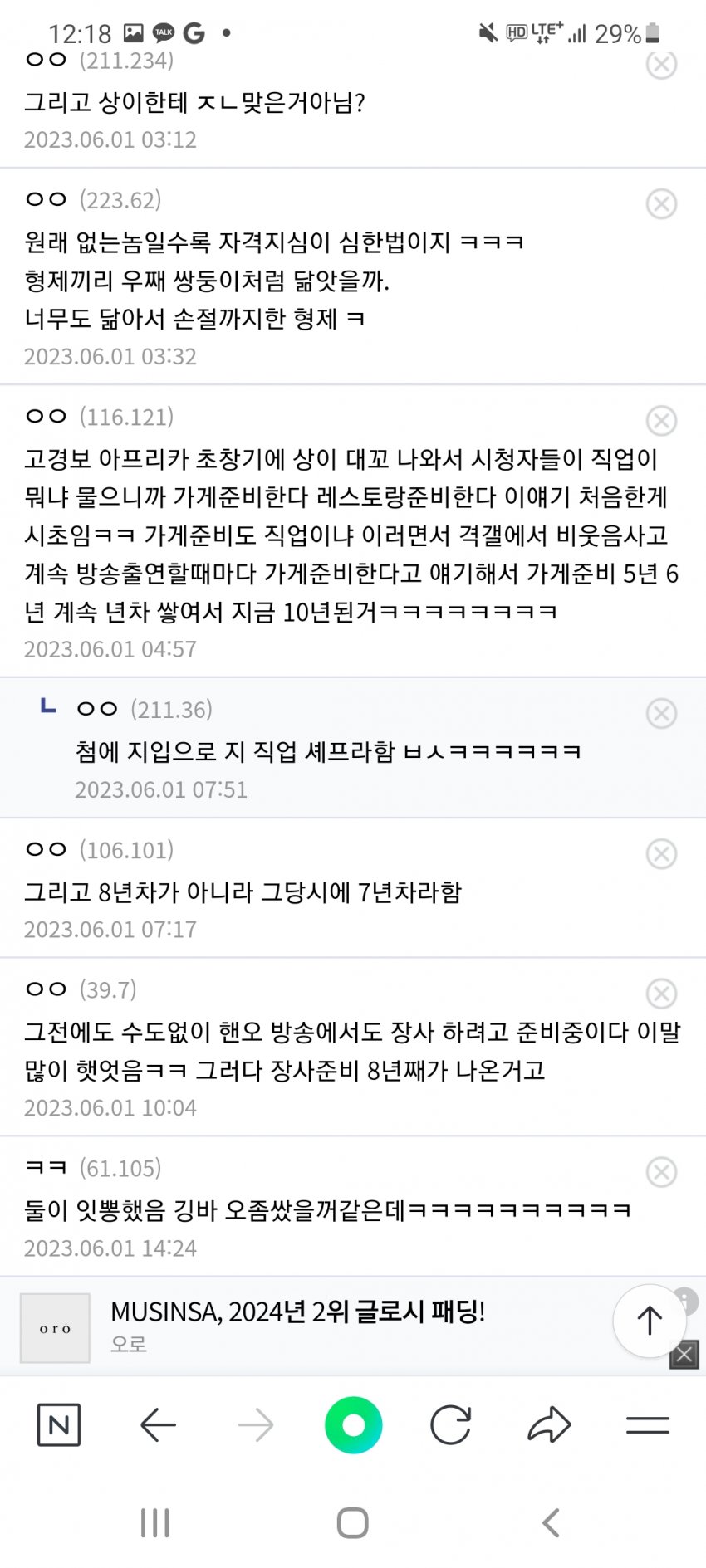
Task: Open the browser menu lines
Action: pos(647,1425)
